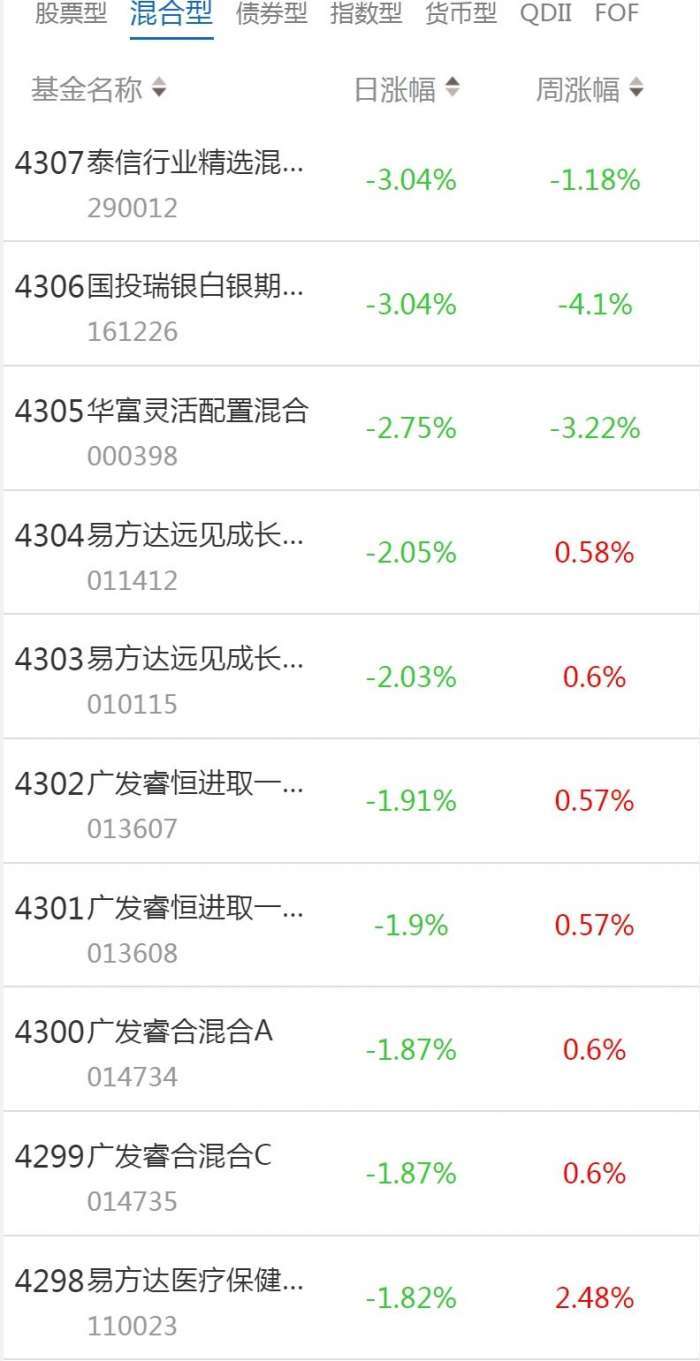Switch to the QDII tab
This screenshot has width=700, height=1361.
(546, 14)
